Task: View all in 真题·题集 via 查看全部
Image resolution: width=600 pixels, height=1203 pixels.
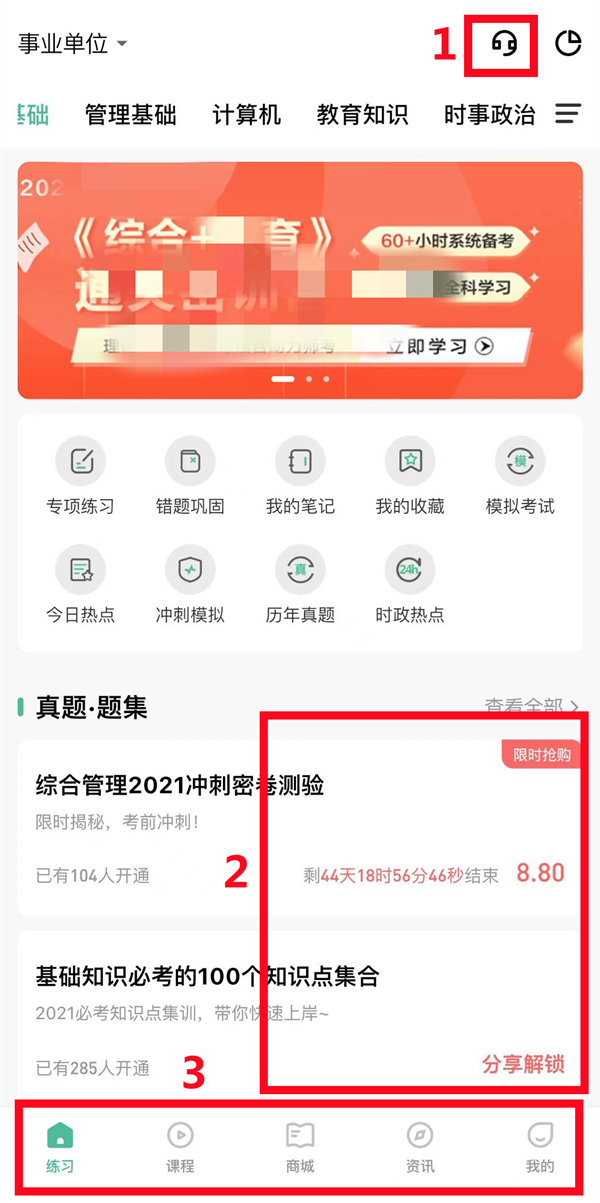Action: point(531,707)
